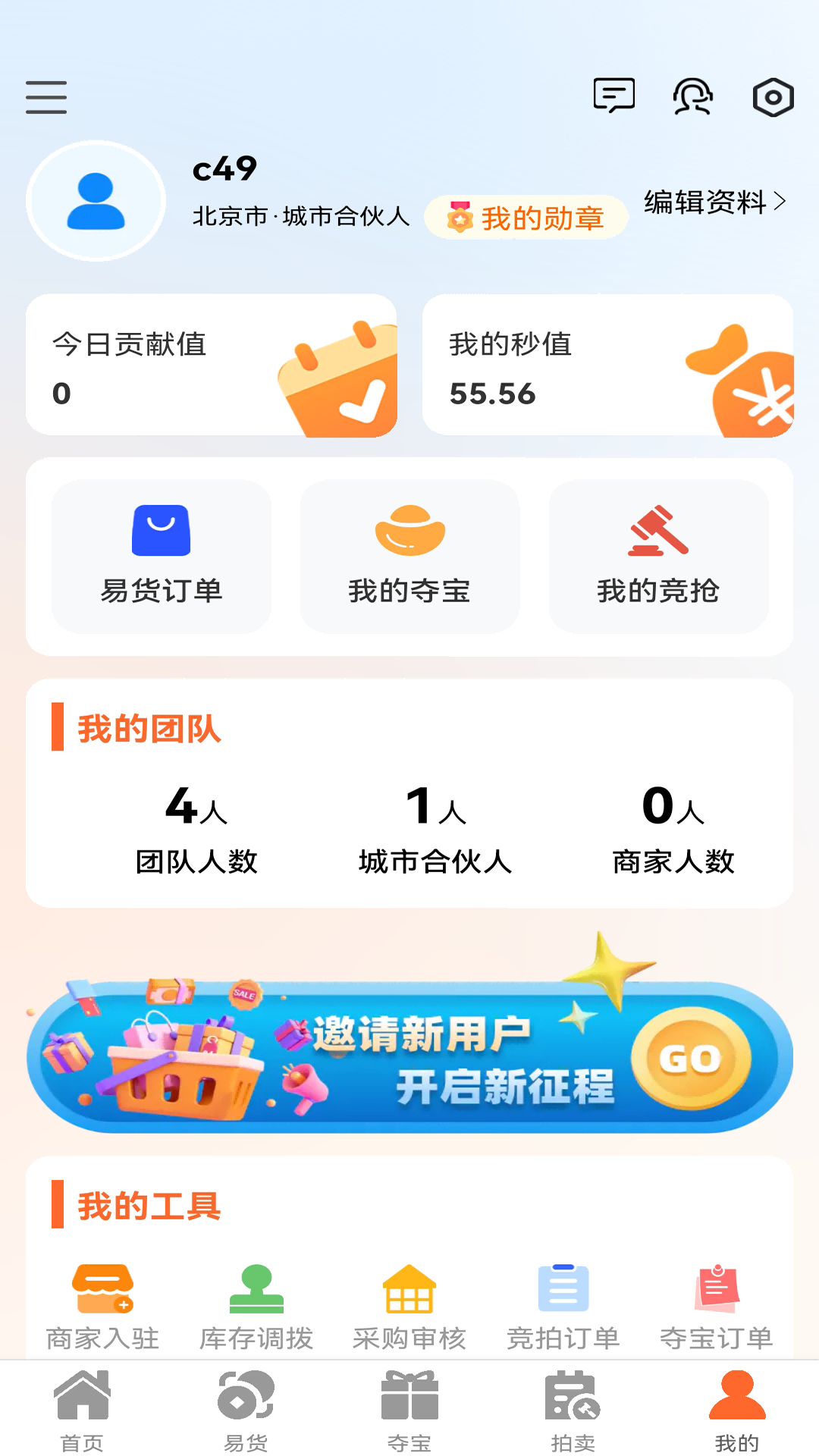Click the user avatar image
Viewport: 819px width, 1456px height.
point(94,200)
